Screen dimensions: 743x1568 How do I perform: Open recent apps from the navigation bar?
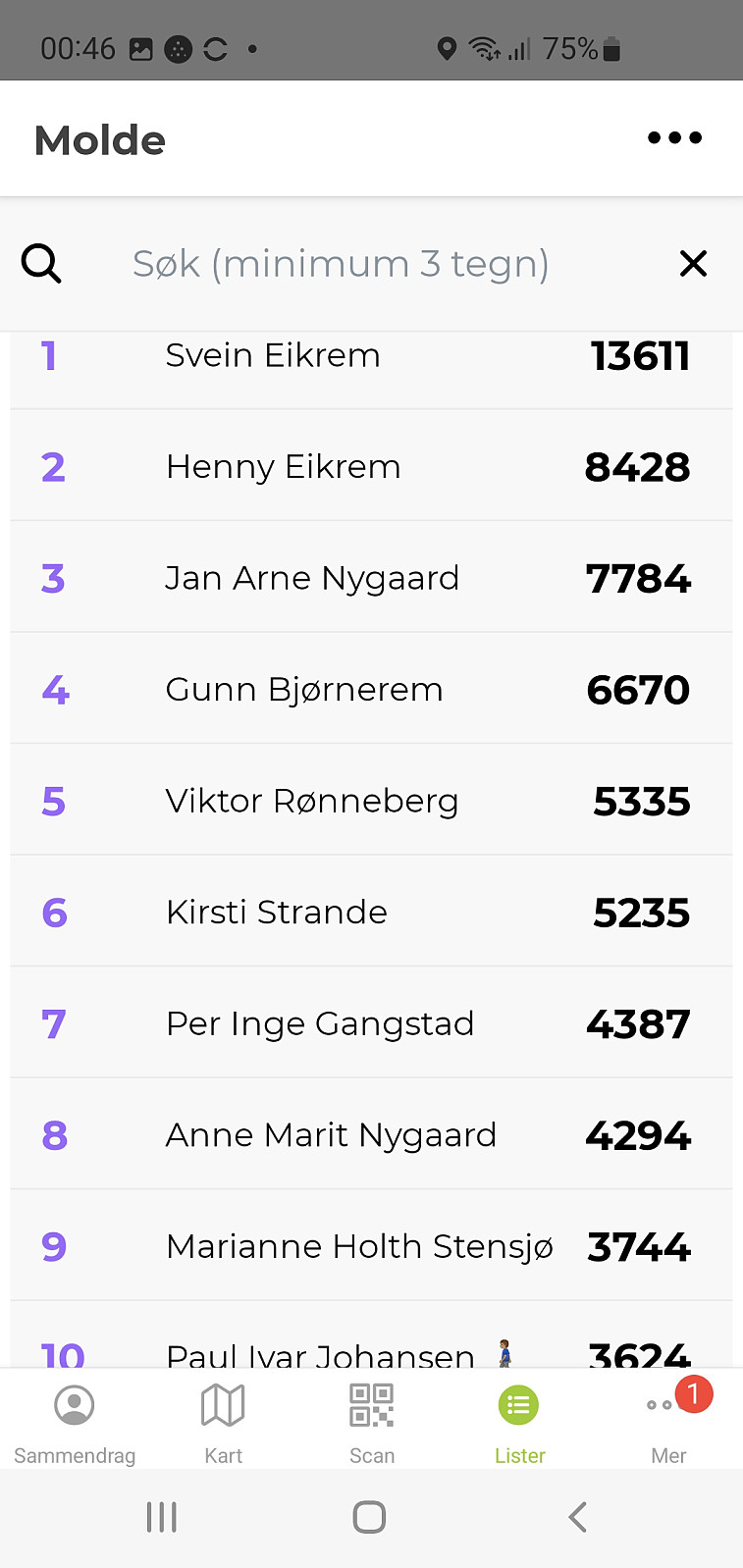point(161,1517)
